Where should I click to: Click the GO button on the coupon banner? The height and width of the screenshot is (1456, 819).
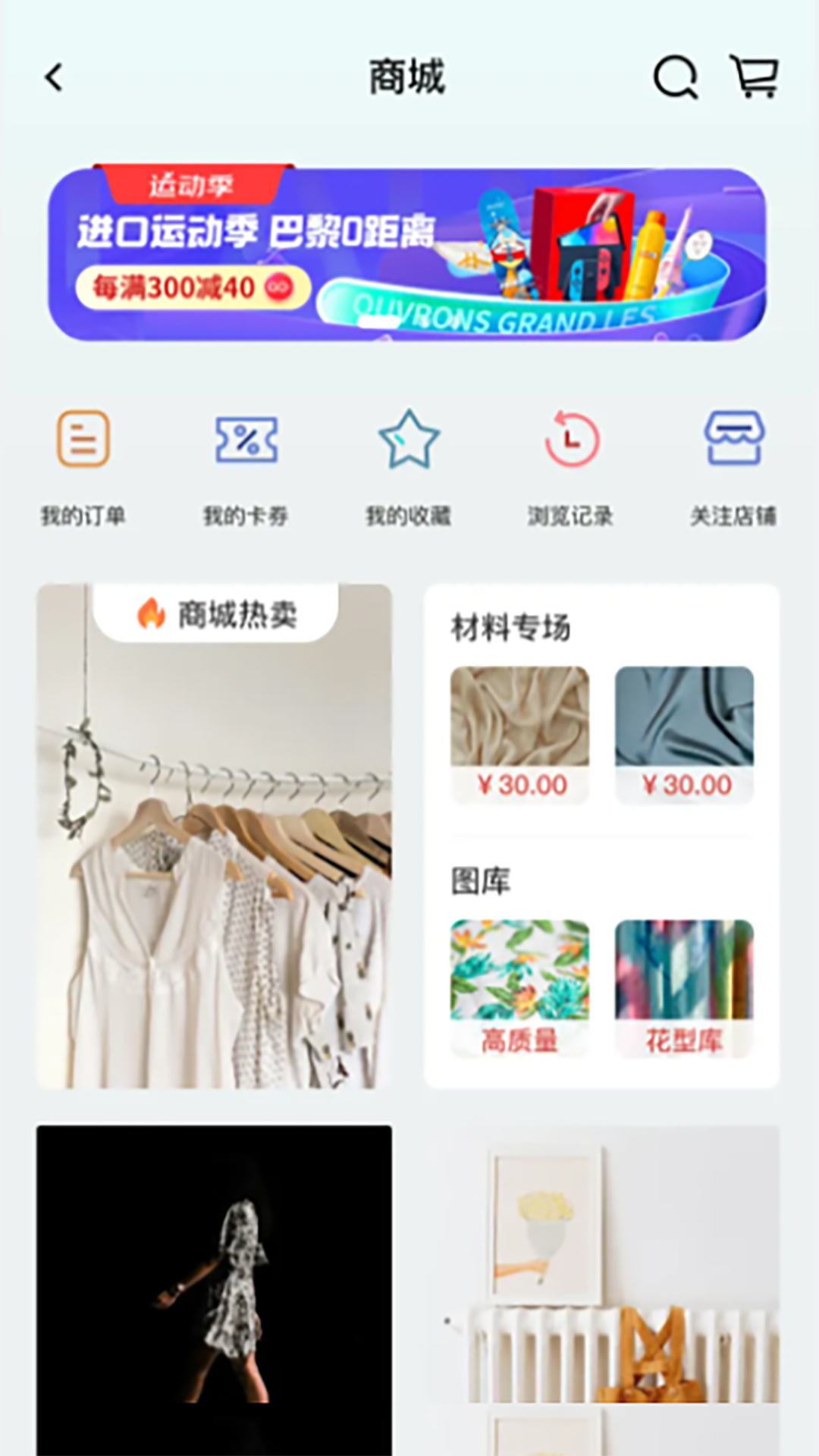[278, 288]
